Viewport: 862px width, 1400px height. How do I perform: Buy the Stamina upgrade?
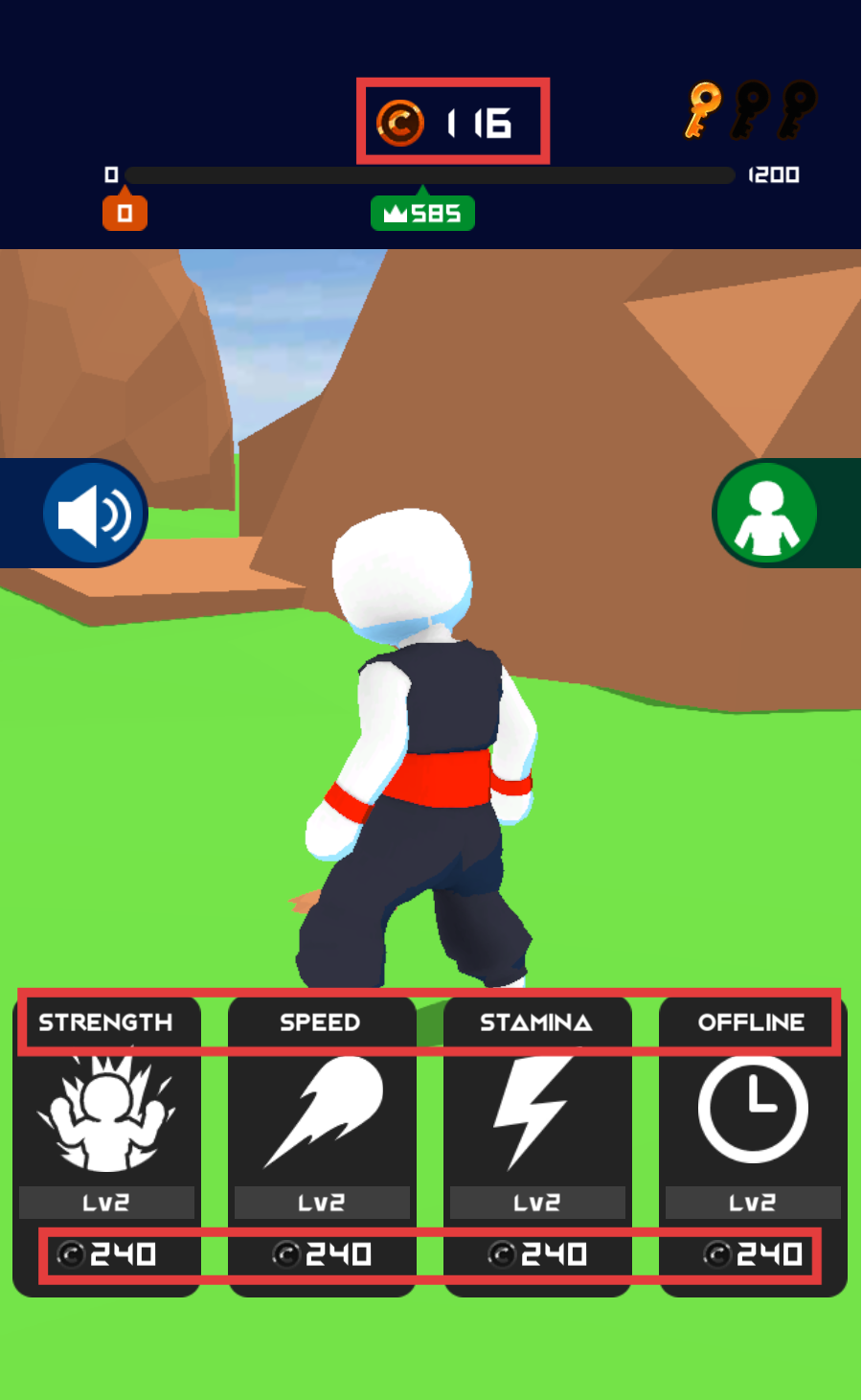pyautogui.click(x=537, y=1145)
